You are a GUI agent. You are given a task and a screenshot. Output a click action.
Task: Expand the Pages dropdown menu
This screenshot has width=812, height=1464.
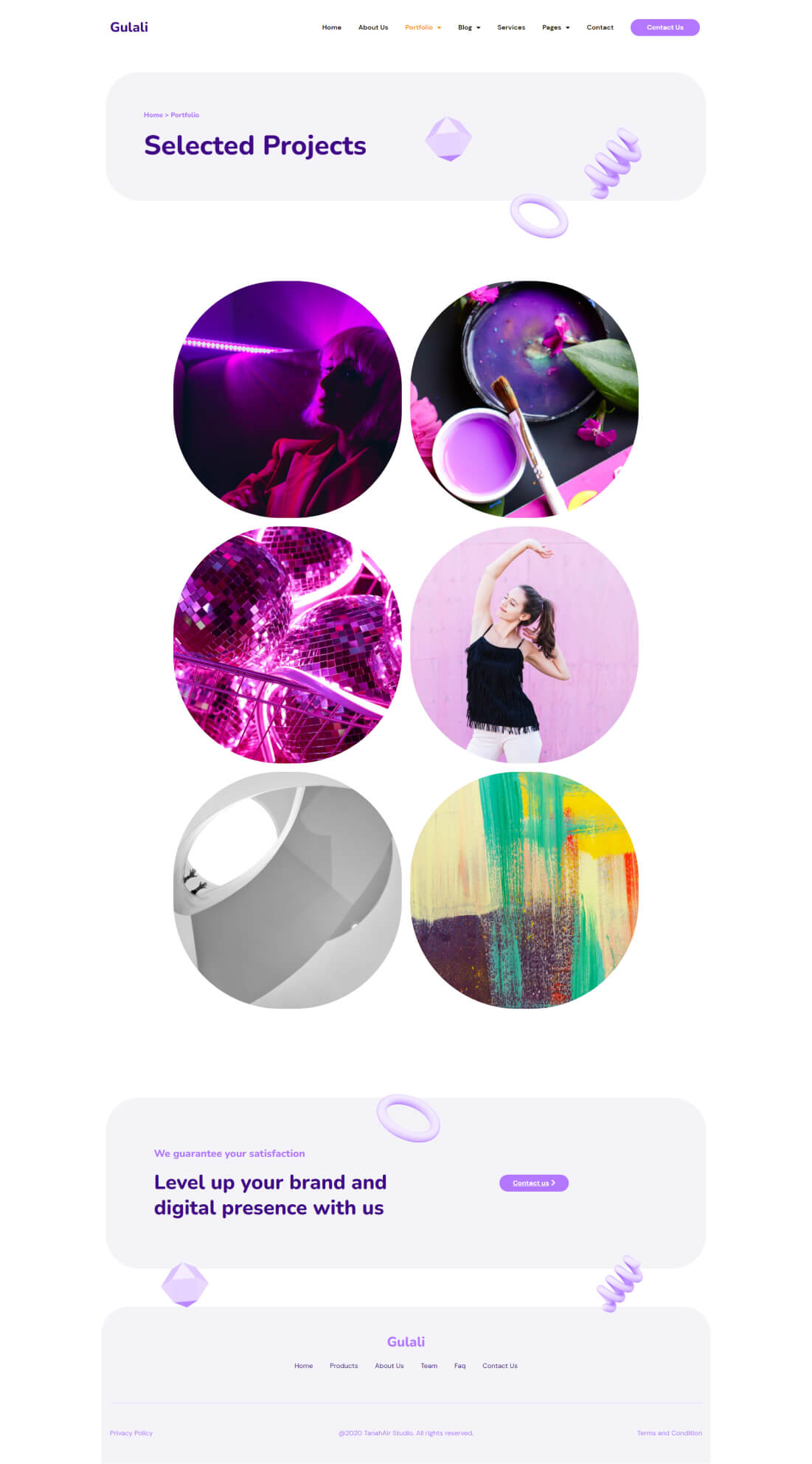(555, 27)
